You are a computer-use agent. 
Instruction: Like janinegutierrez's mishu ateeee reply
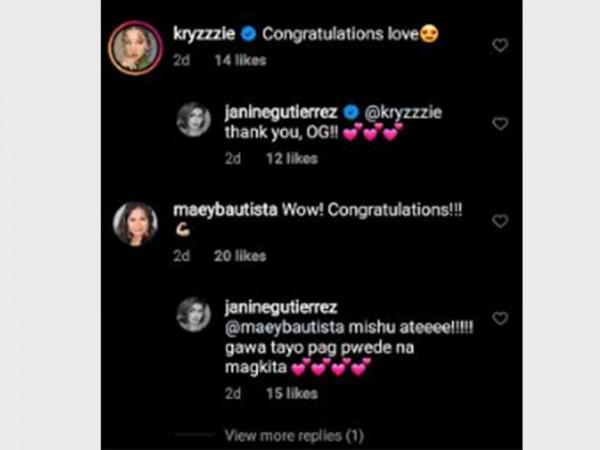(500, 318)
